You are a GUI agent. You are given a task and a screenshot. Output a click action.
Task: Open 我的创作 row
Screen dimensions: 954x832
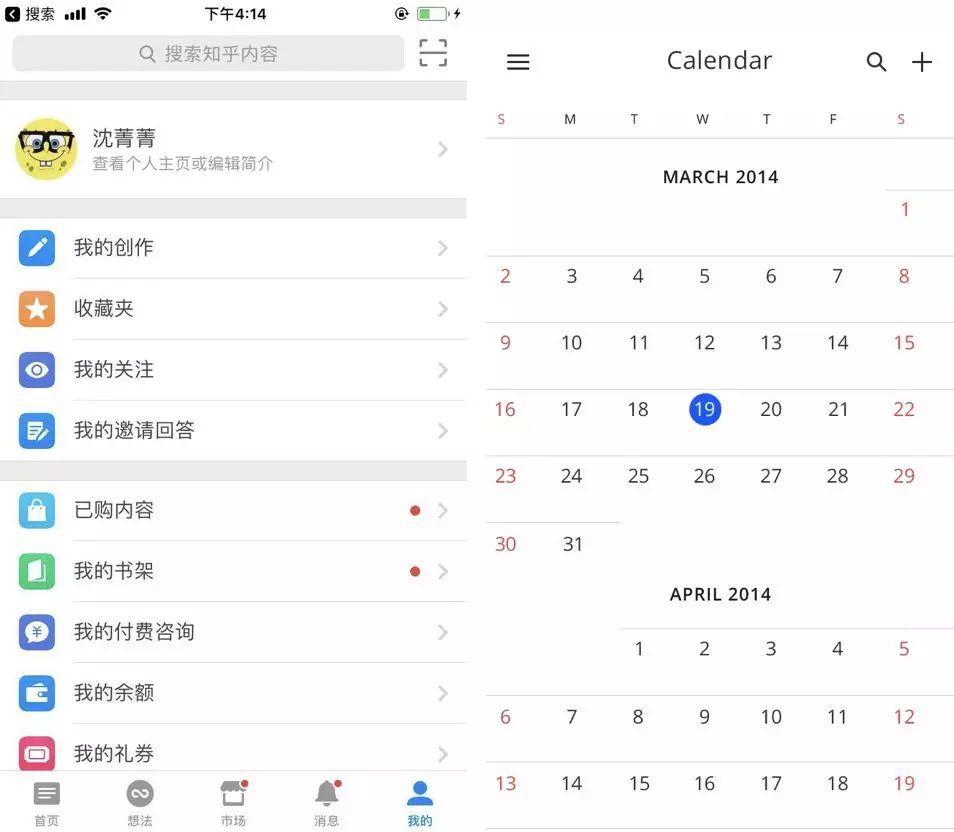point(232,248)
